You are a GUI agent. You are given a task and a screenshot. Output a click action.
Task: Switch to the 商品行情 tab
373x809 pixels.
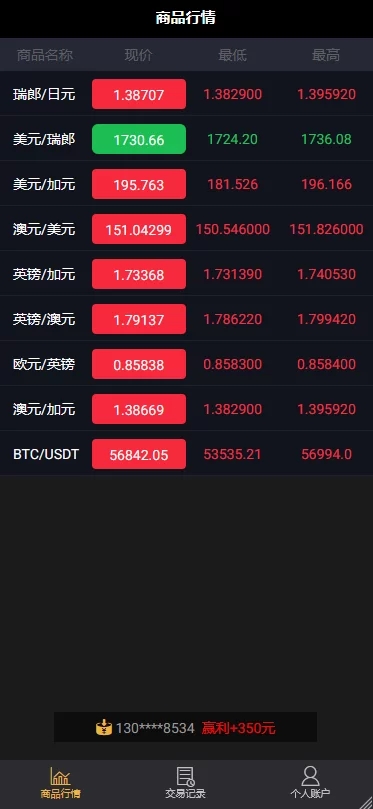[x=61, y=783]
